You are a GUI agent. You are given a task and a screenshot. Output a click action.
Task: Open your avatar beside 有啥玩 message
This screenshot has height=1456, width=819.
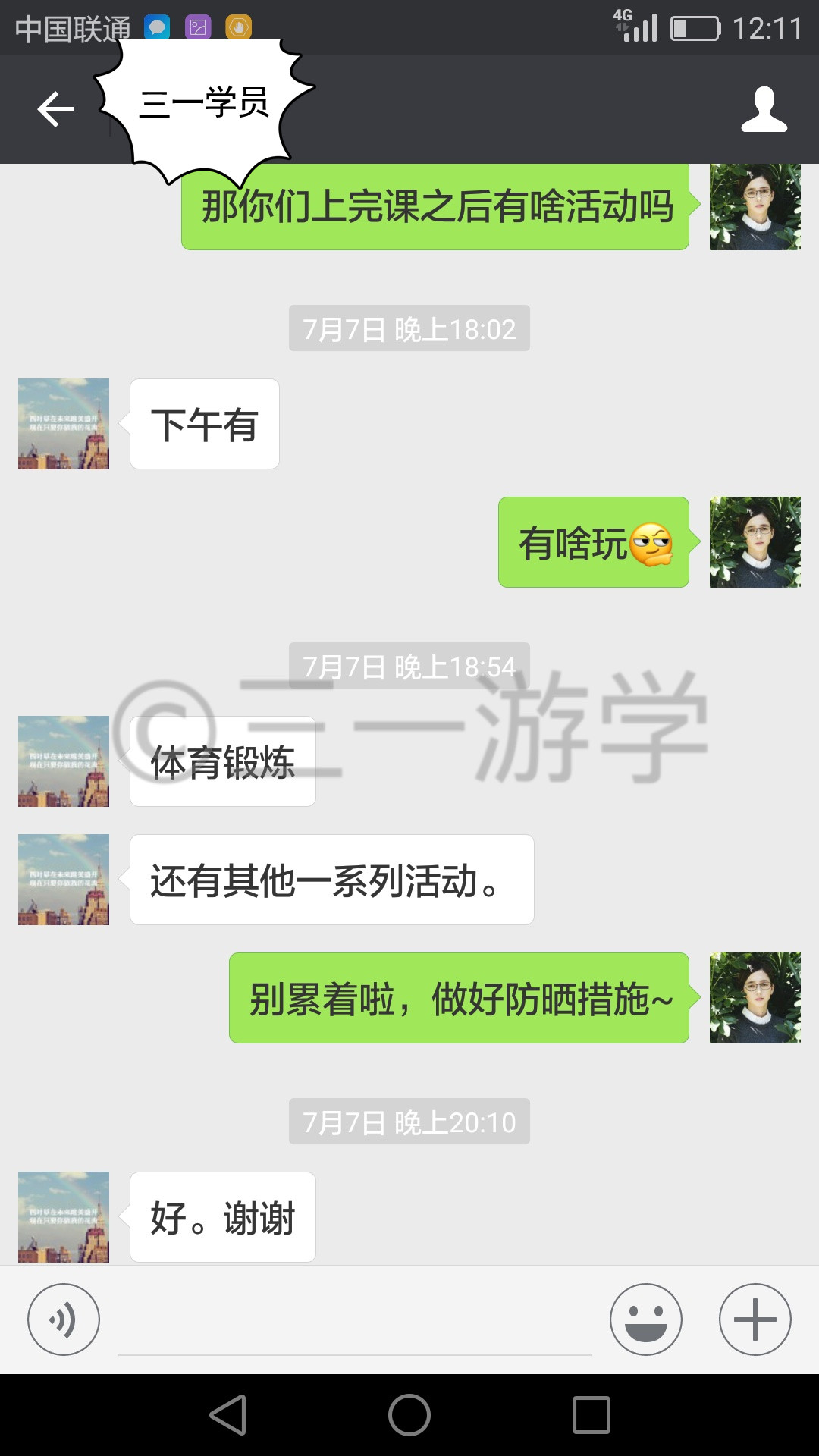click(x=755, y=542)
